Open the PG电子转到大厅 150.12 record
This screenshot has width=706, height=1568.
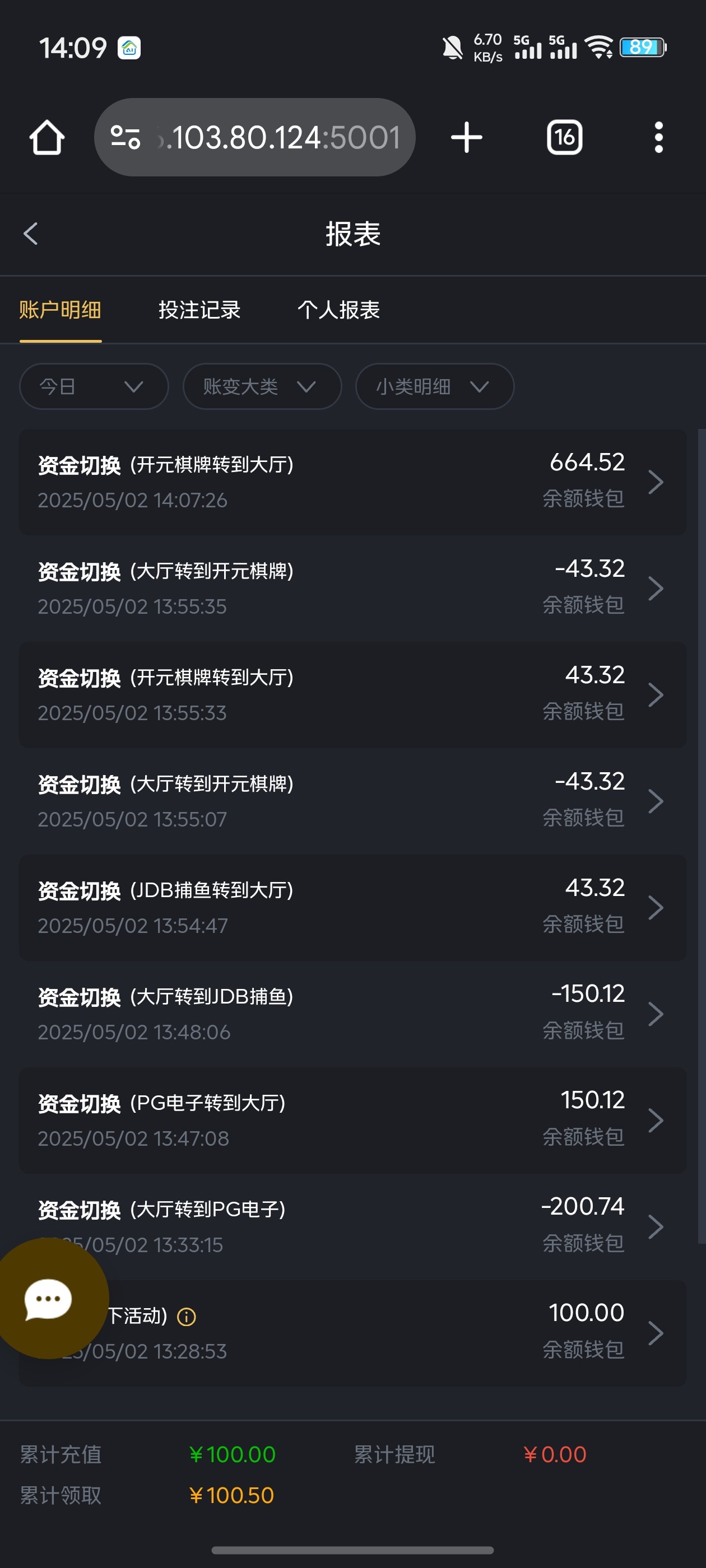pyautogui.click(x=352, y=1120)
